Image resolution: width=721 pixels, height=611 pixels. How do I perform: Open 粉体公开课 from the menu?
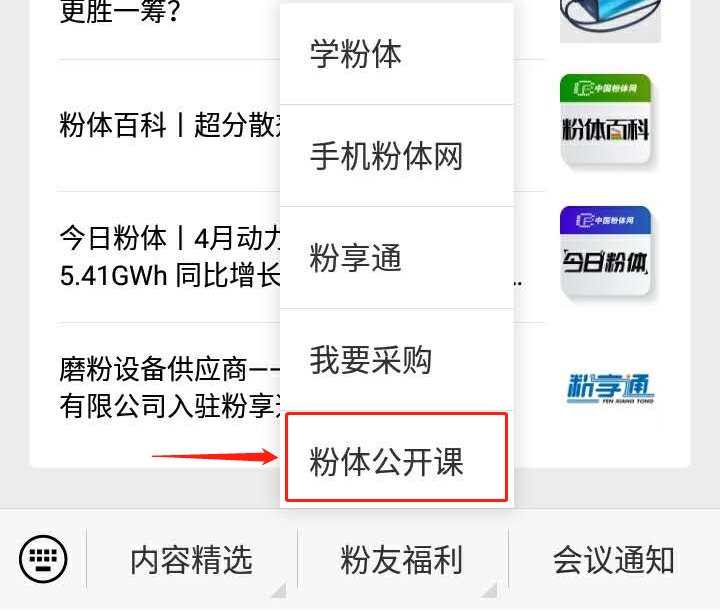coord(396,462)
